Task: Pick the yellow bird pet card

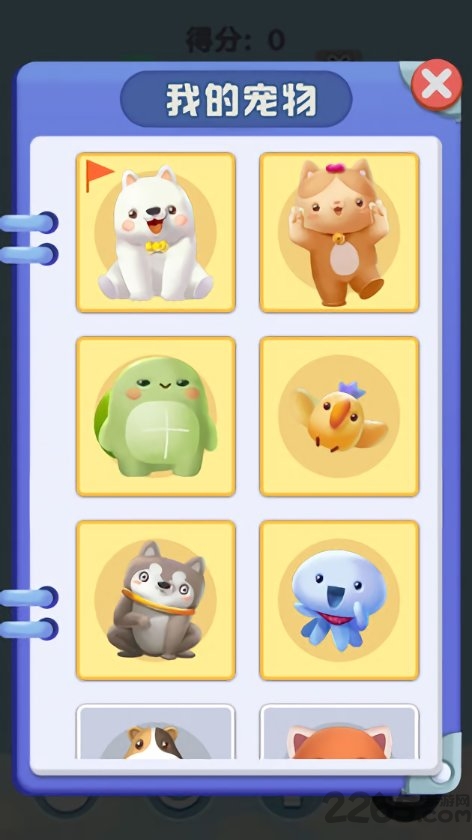Action: (x=339, y=416)
